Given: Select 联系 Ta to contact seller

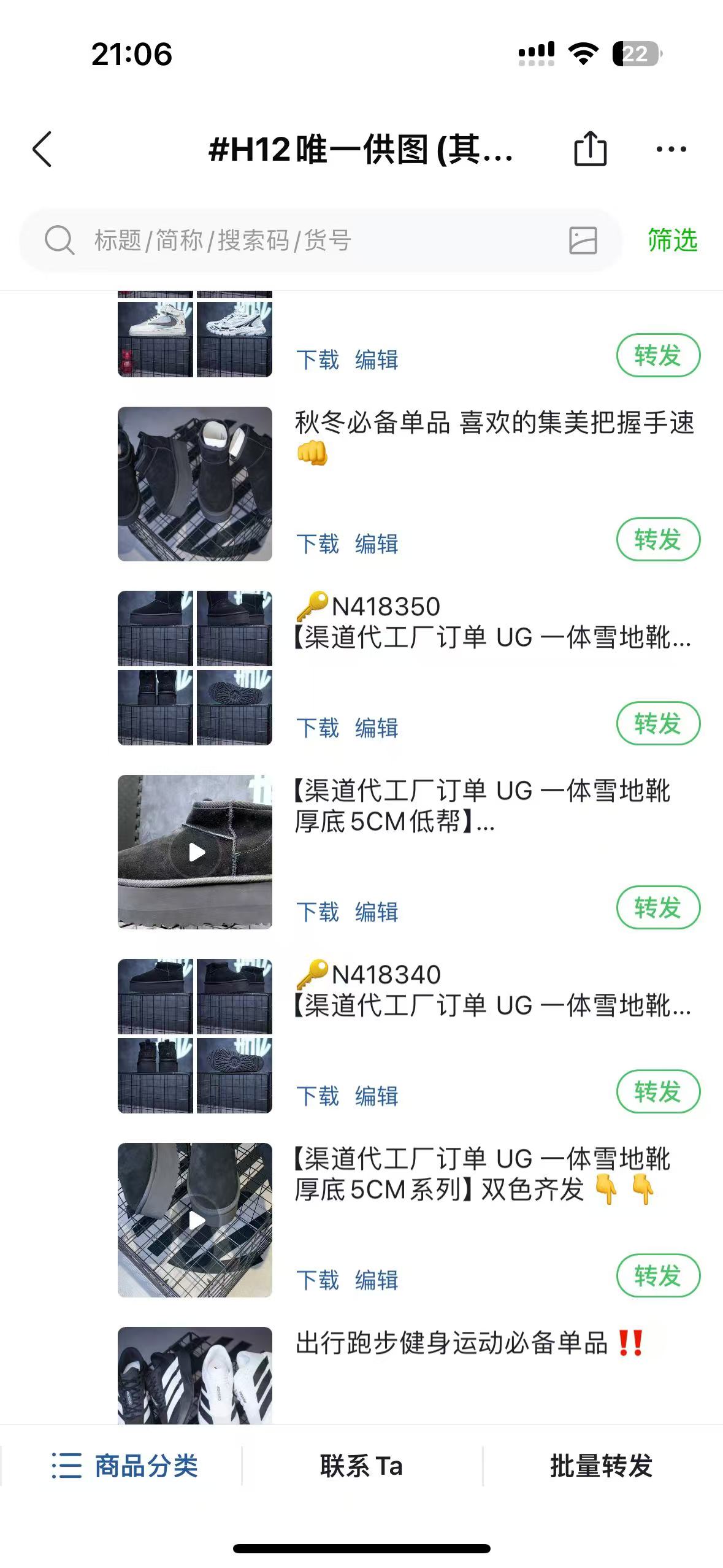Looking at the screenshot, I should pyautogui.click(x=361, y=1466).
